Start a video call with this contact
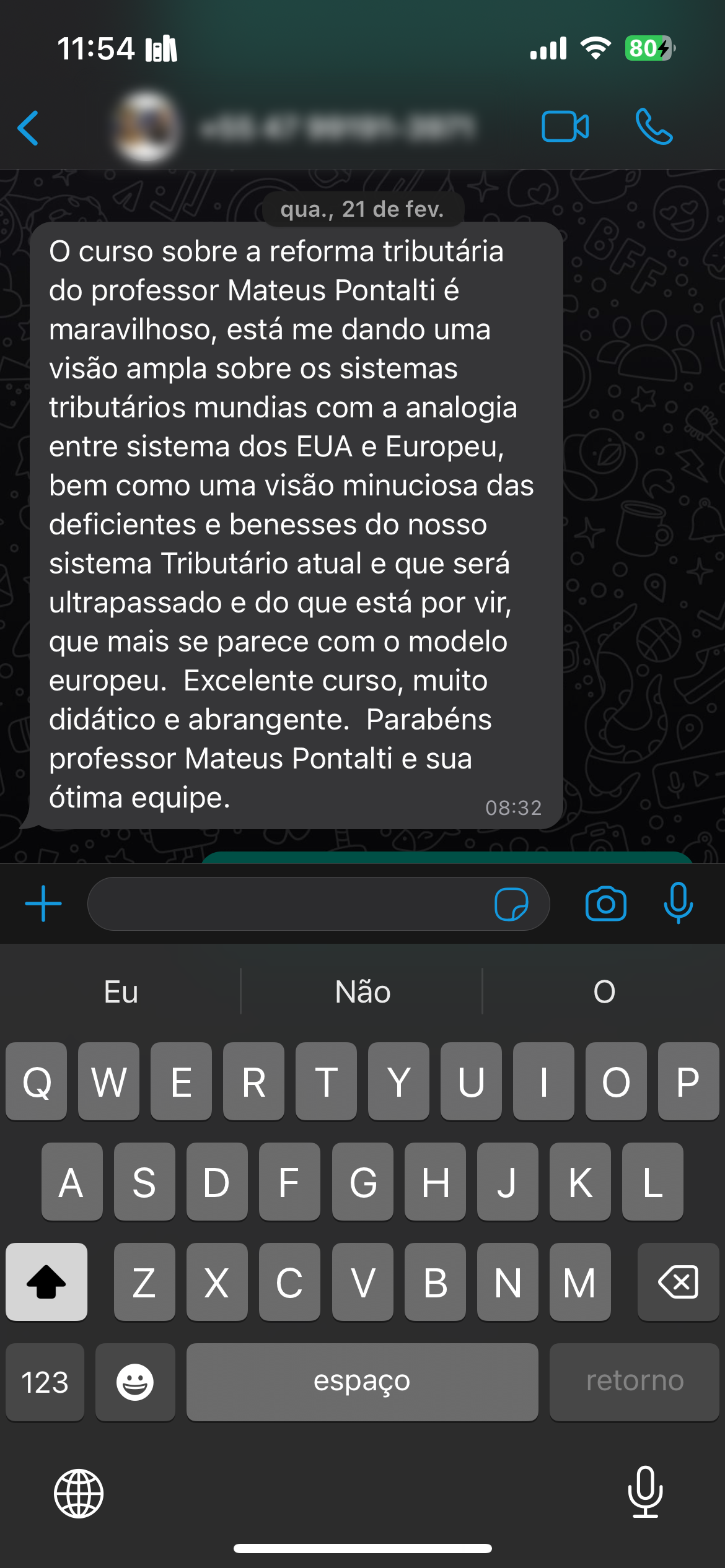725x1568 pixels. (x=565, y=127)
